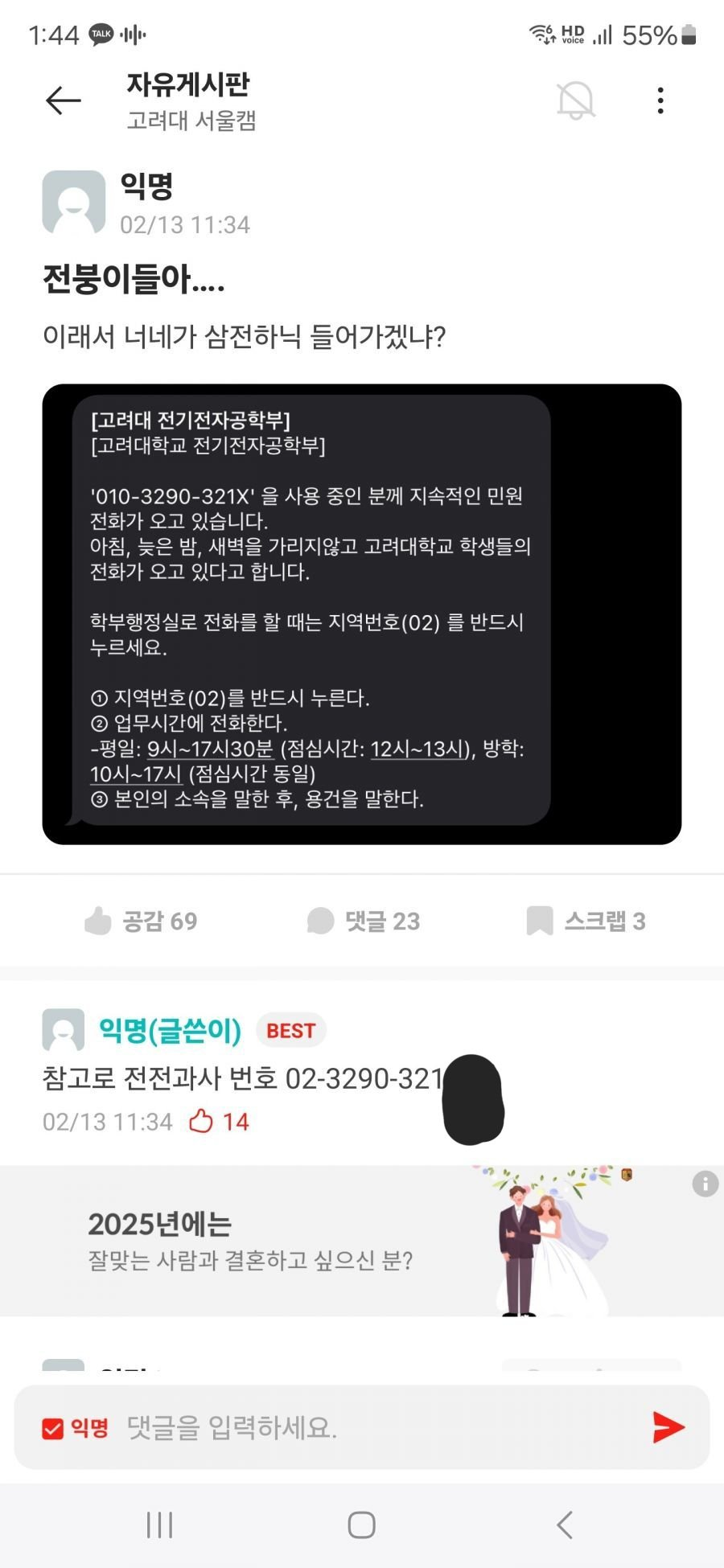Send the comment with the red arrow
Screen dimensions: 724x1568
(668, 1427)
